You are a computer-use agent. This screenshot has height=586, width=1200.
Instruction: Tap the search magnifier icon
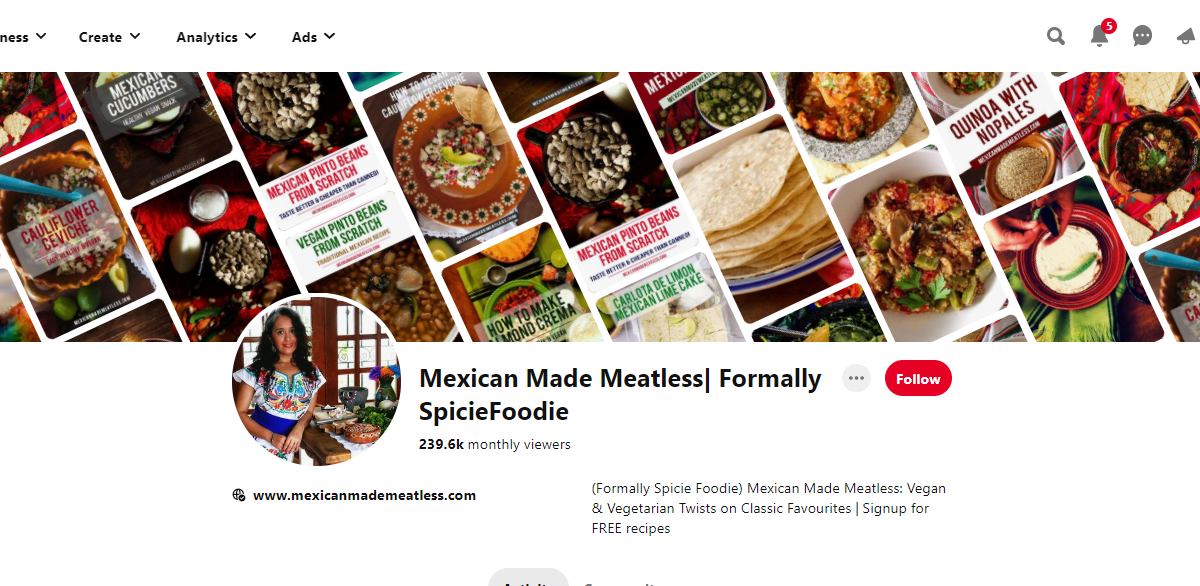coord(1056,37)
